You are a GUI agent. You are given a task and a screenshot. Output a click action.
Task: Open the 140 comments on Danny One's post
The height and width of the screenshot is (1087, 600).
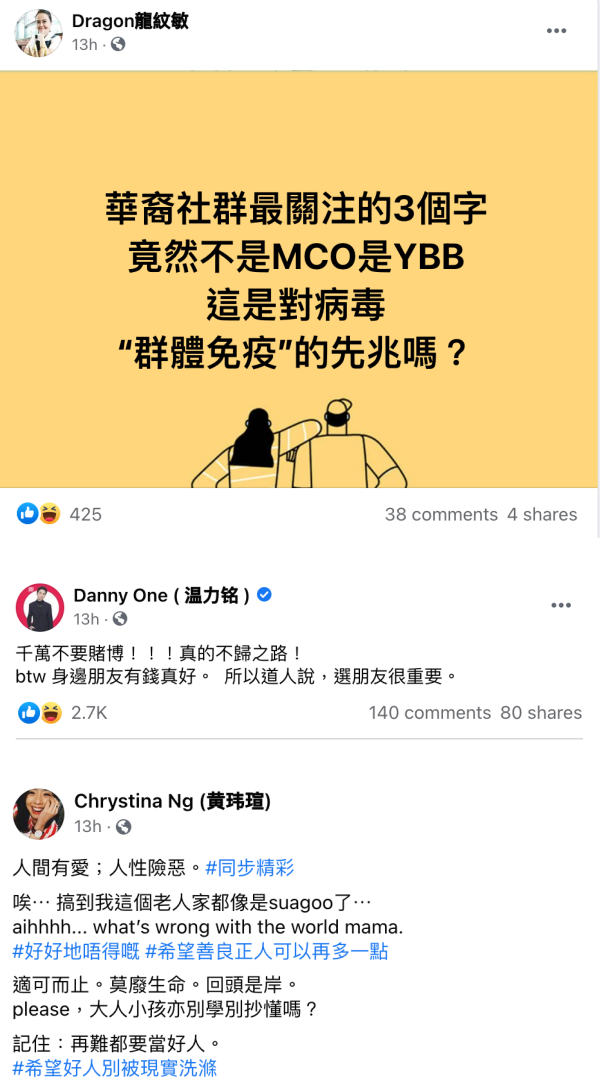430,713
